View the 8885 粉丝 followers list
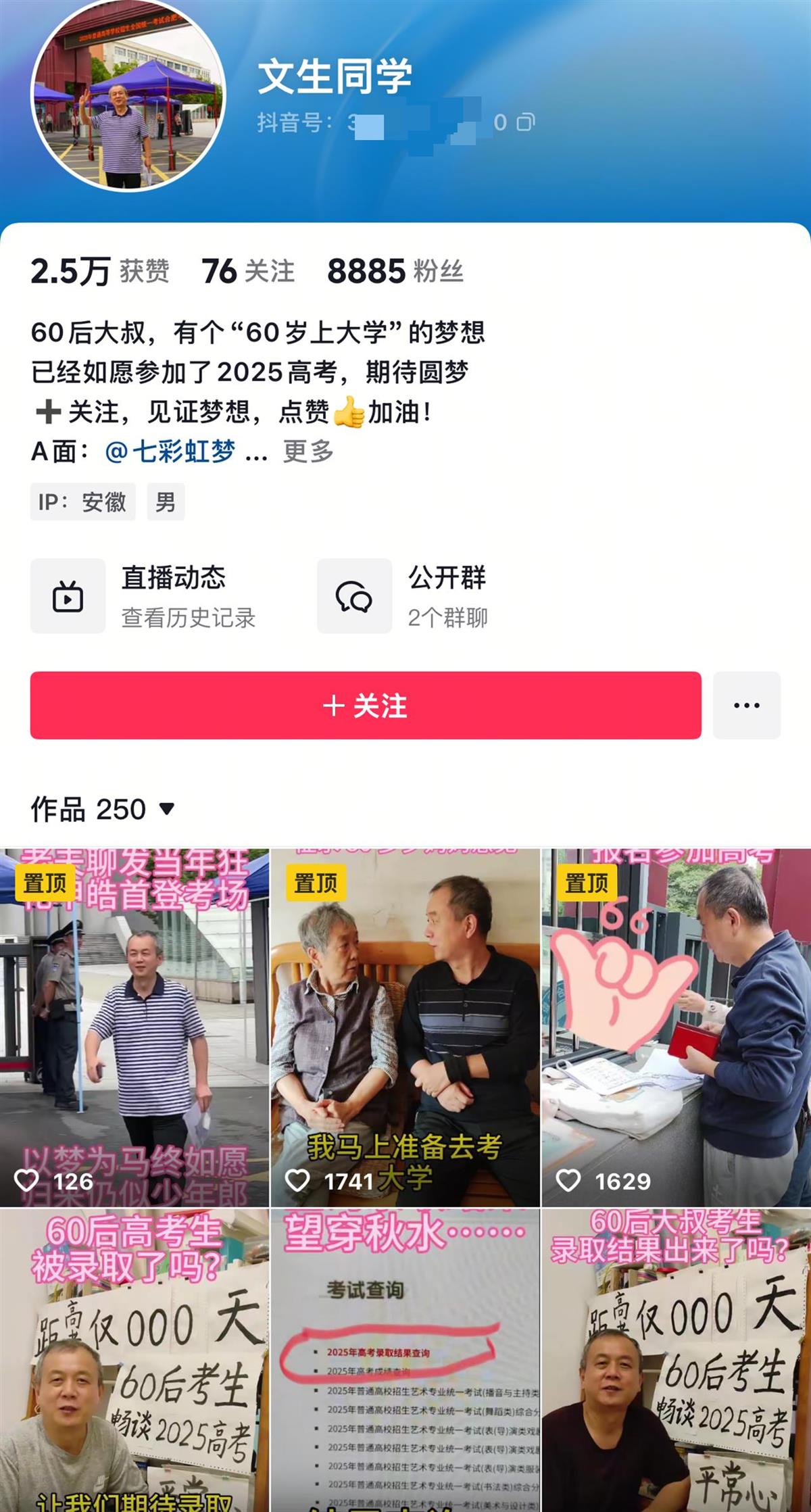This screenshot has width=811, height=1512. [x=395, y=271]
